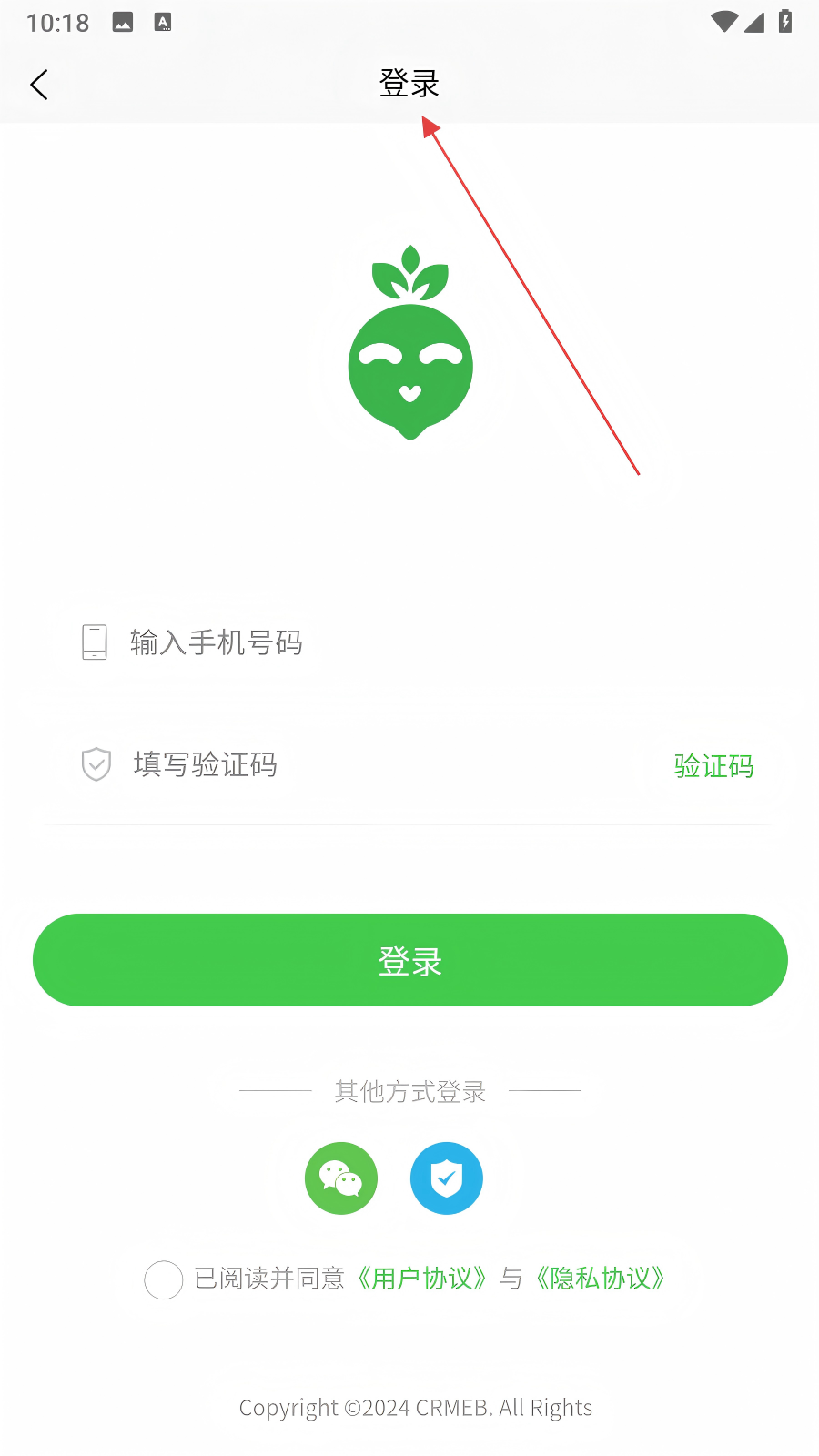Log in with the WeChat icon

click(x=341, y=1178)
